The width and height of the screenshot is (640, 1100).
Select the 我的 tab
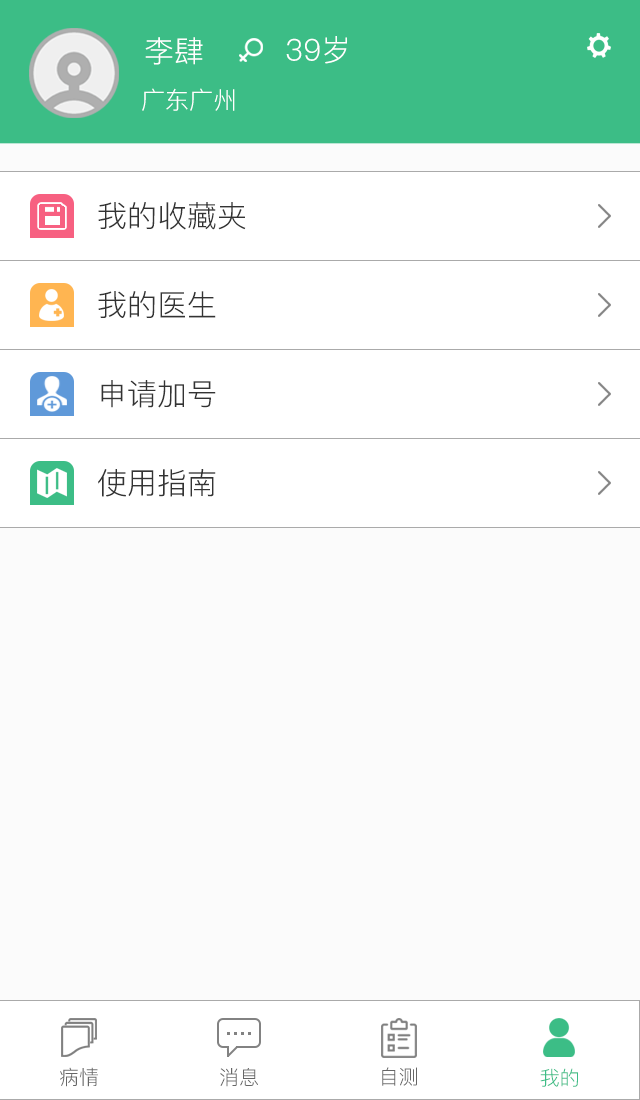tap(559, 1052)
